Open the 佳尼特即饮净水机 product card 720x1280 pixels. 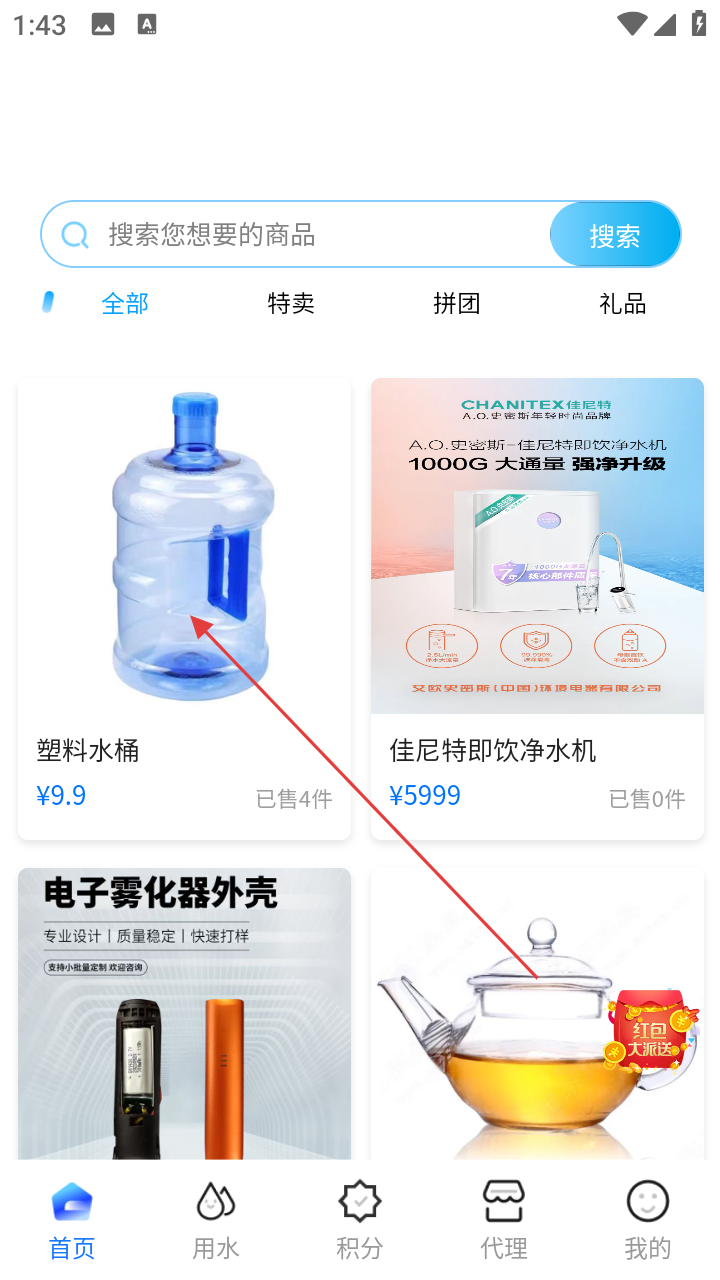click(x=537, y=608)
